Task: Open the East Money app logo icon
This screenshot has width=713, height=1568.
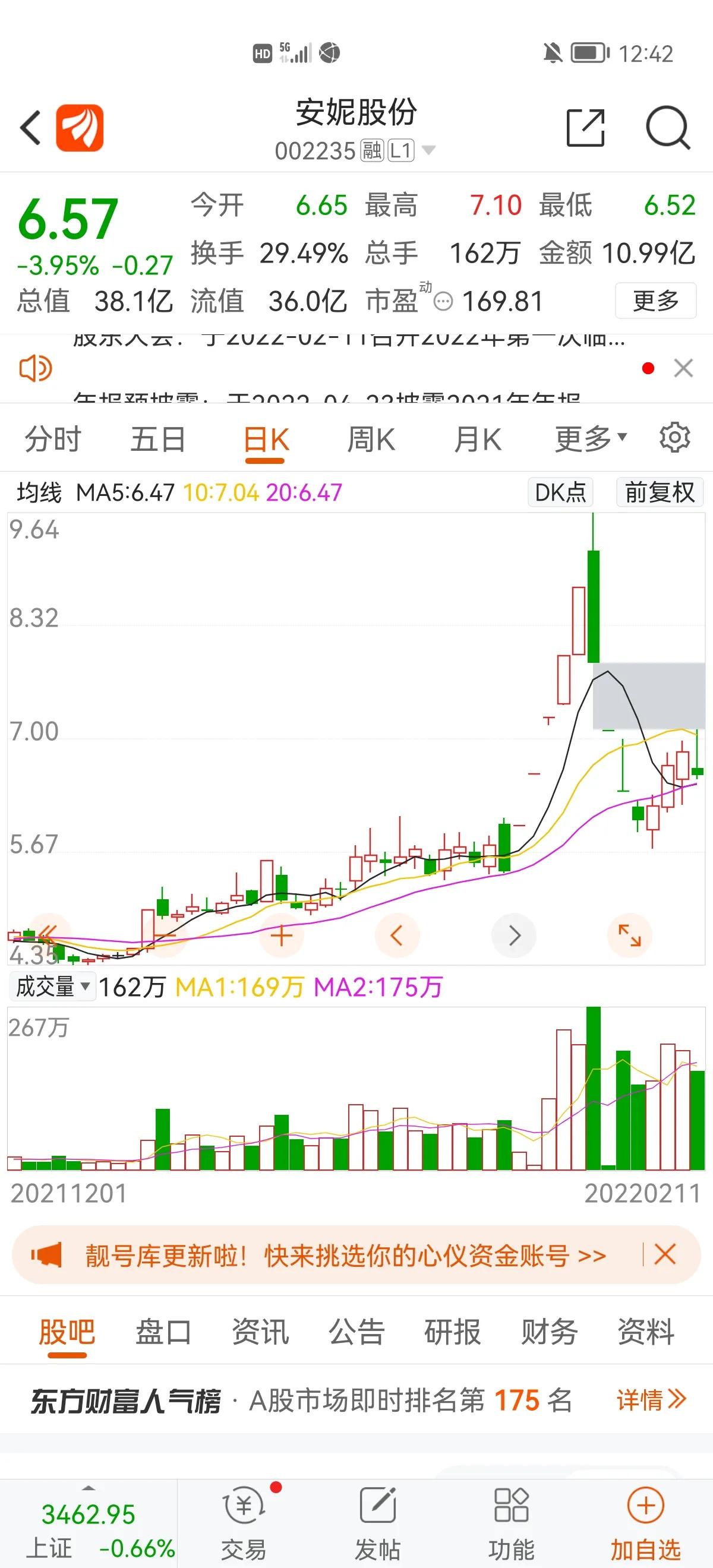Action: tap(80, 128)
